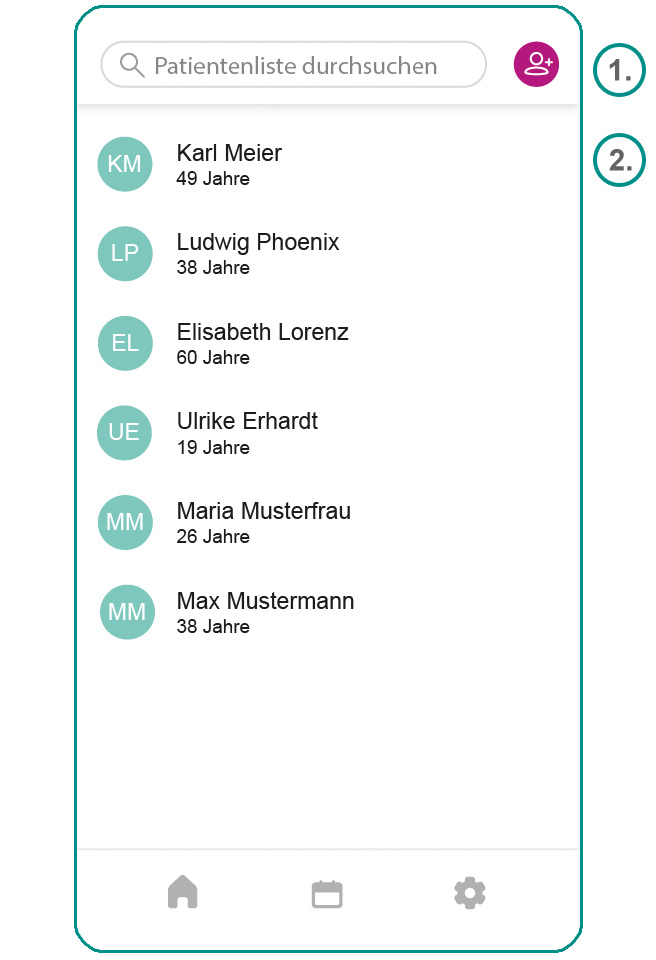
Task: Select patient Ludwig Phoenix
Action: point(257,253)
